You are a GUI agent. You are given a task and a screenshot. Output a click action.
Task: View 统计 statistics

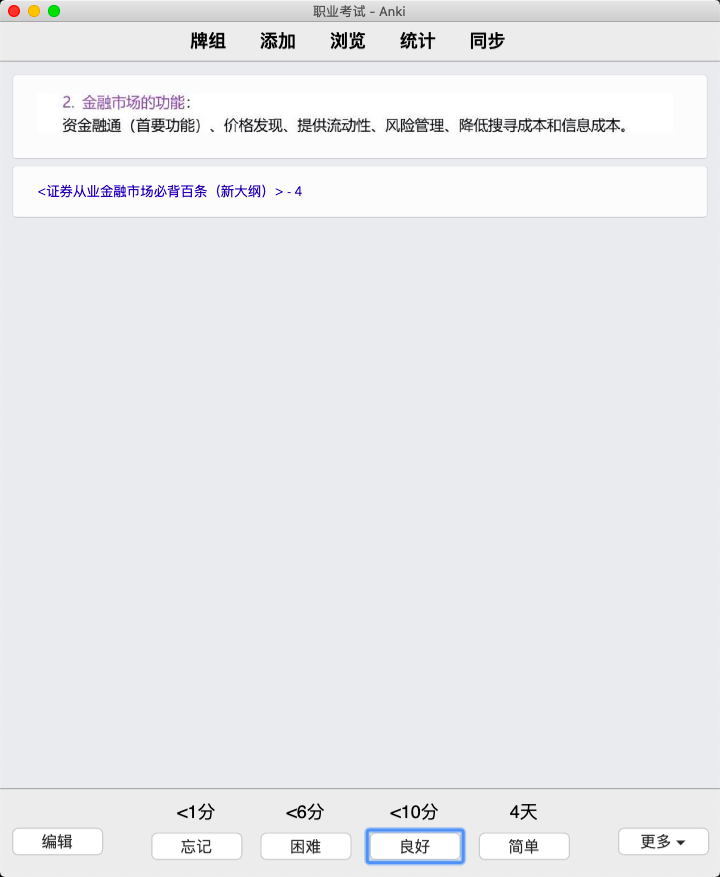(417, 41)
